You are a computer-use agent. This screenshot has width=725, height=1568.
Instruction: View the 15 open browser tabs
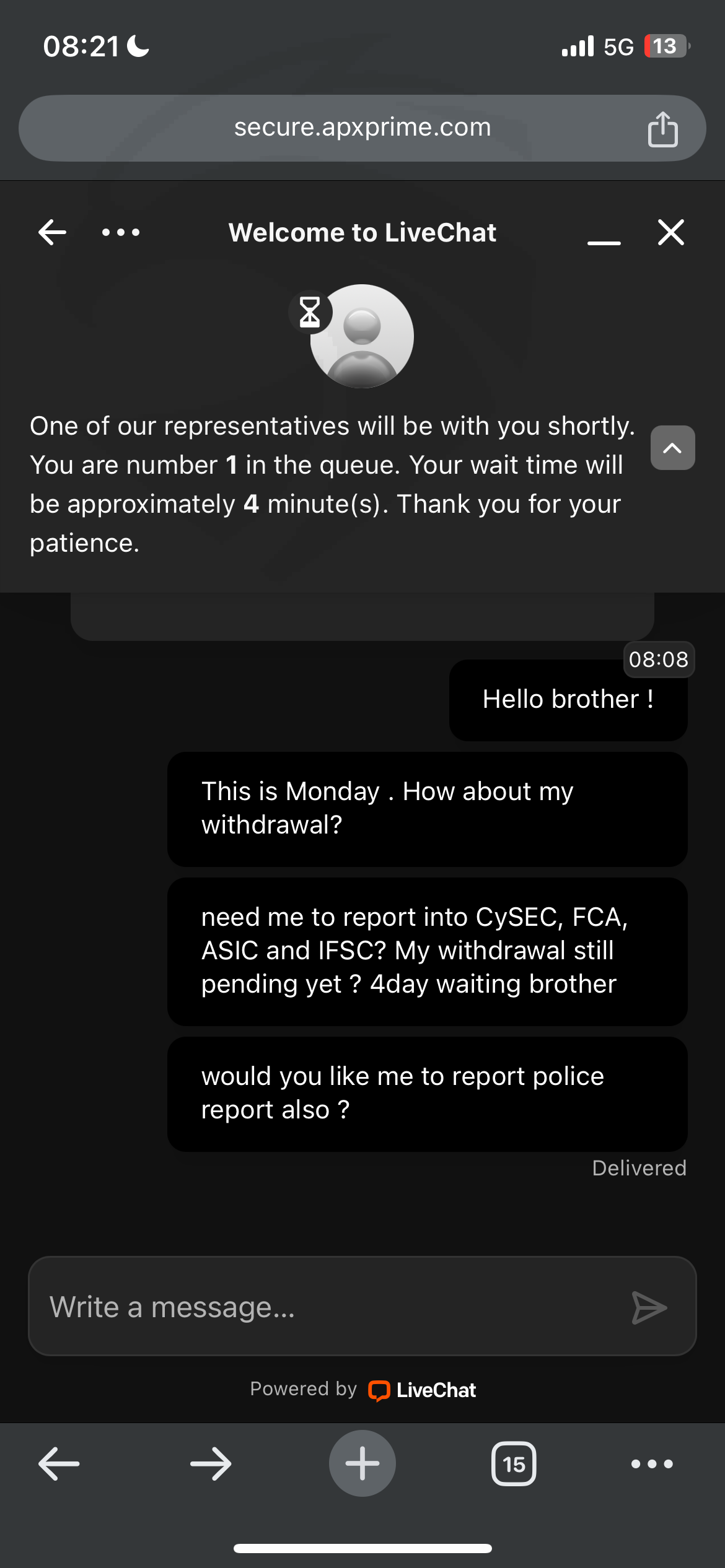514,1464
